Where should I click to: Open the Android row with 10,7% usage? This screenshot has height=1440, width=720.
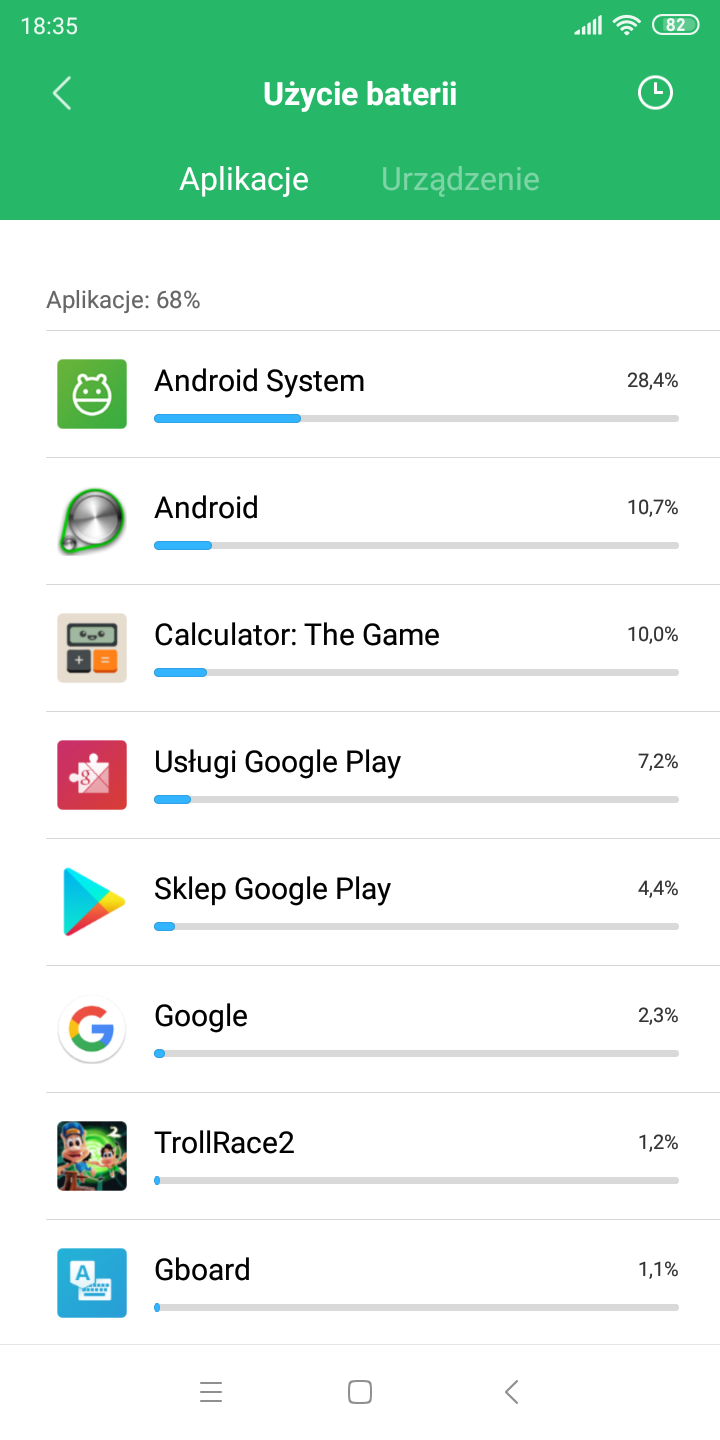click(x=382, y=521)
